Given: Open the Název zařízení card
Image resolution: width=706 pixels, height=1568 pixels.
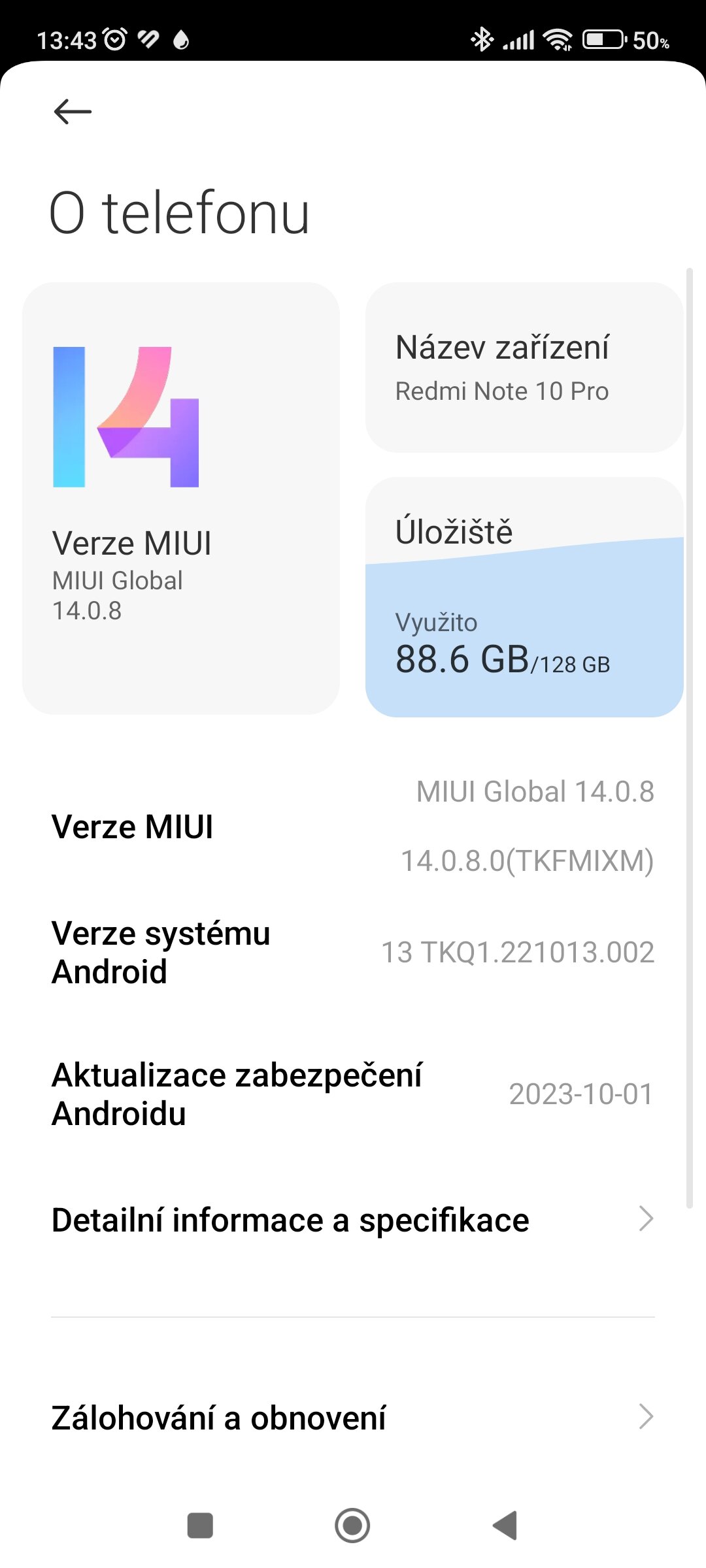Looking at the screenshot, I should coord(524,367).
